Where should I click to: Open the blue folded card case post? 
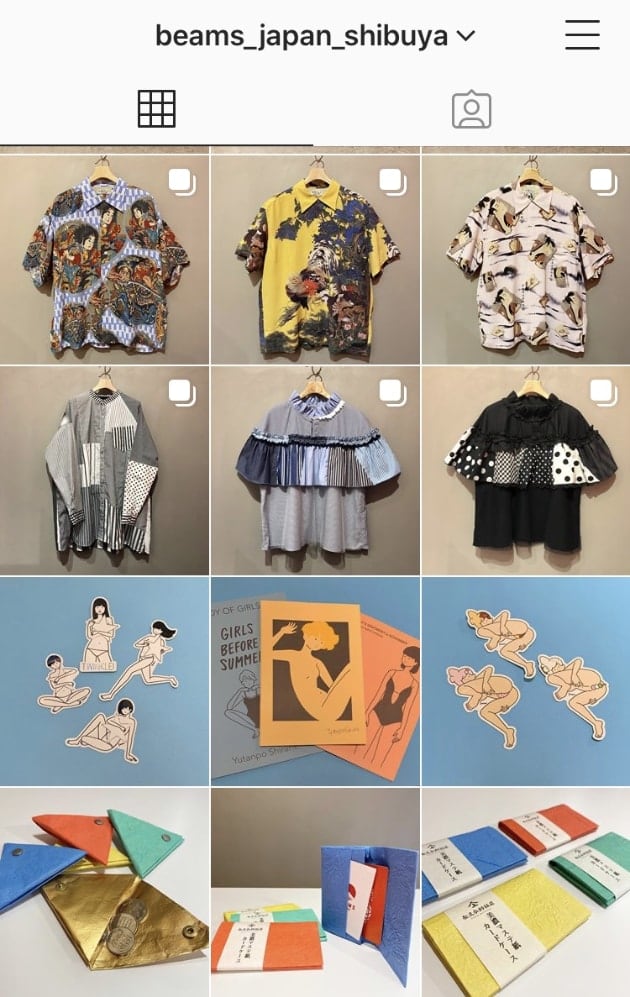(315, 892)
